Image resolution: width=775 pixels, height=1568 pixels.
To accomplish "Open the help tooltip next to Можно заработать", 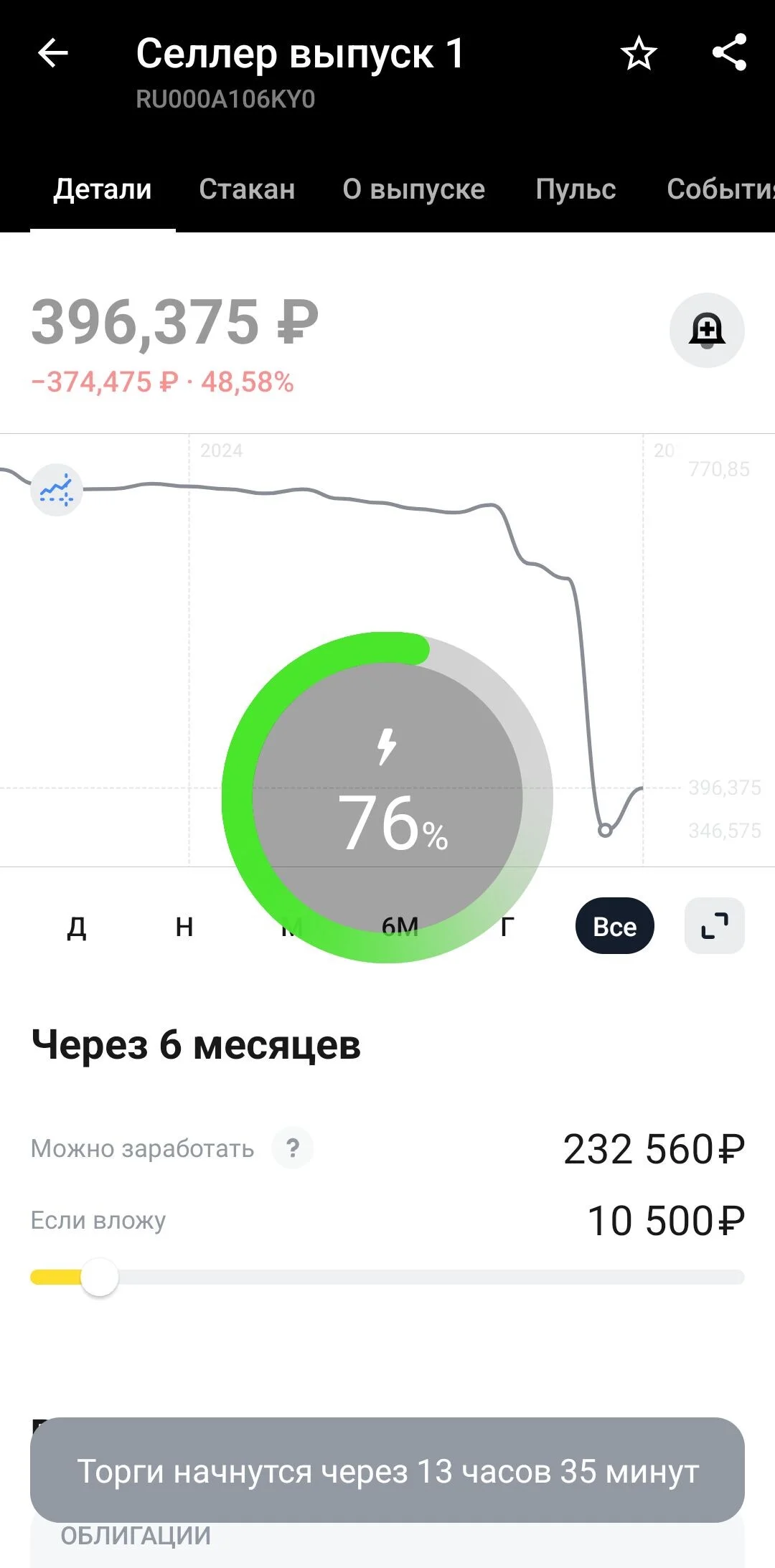I will tap(293, 1148).
